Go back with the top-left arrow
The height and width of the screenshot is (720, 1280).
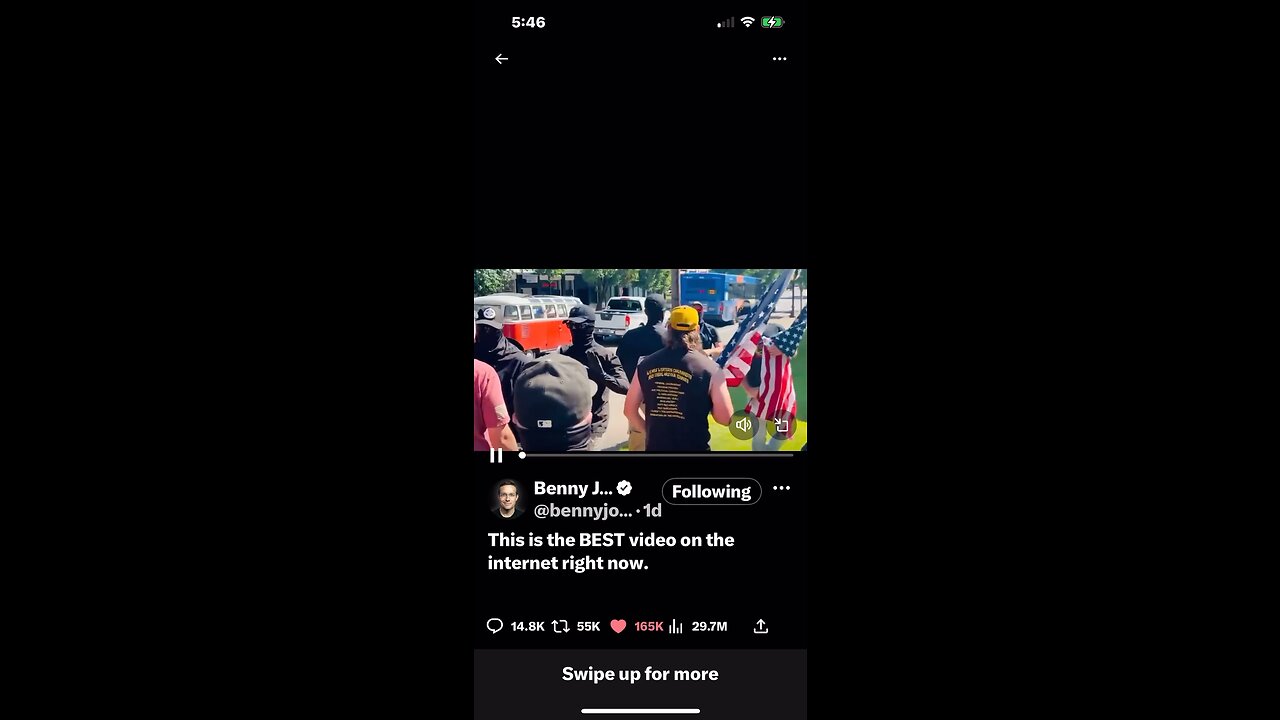pyautogui.click(x=501, y=59)
